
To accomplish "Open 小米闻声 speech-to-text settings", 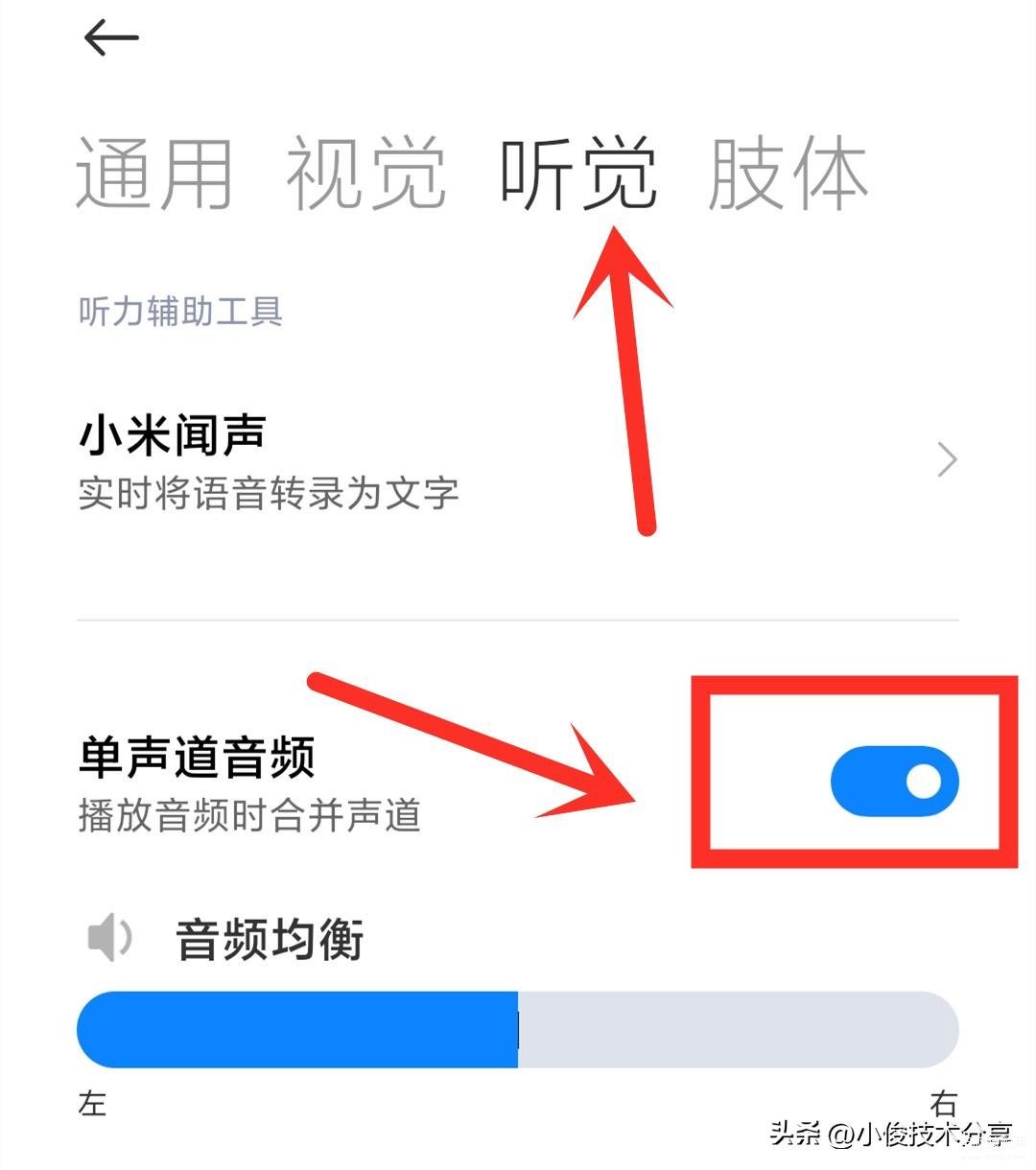I will coord(518,462).
